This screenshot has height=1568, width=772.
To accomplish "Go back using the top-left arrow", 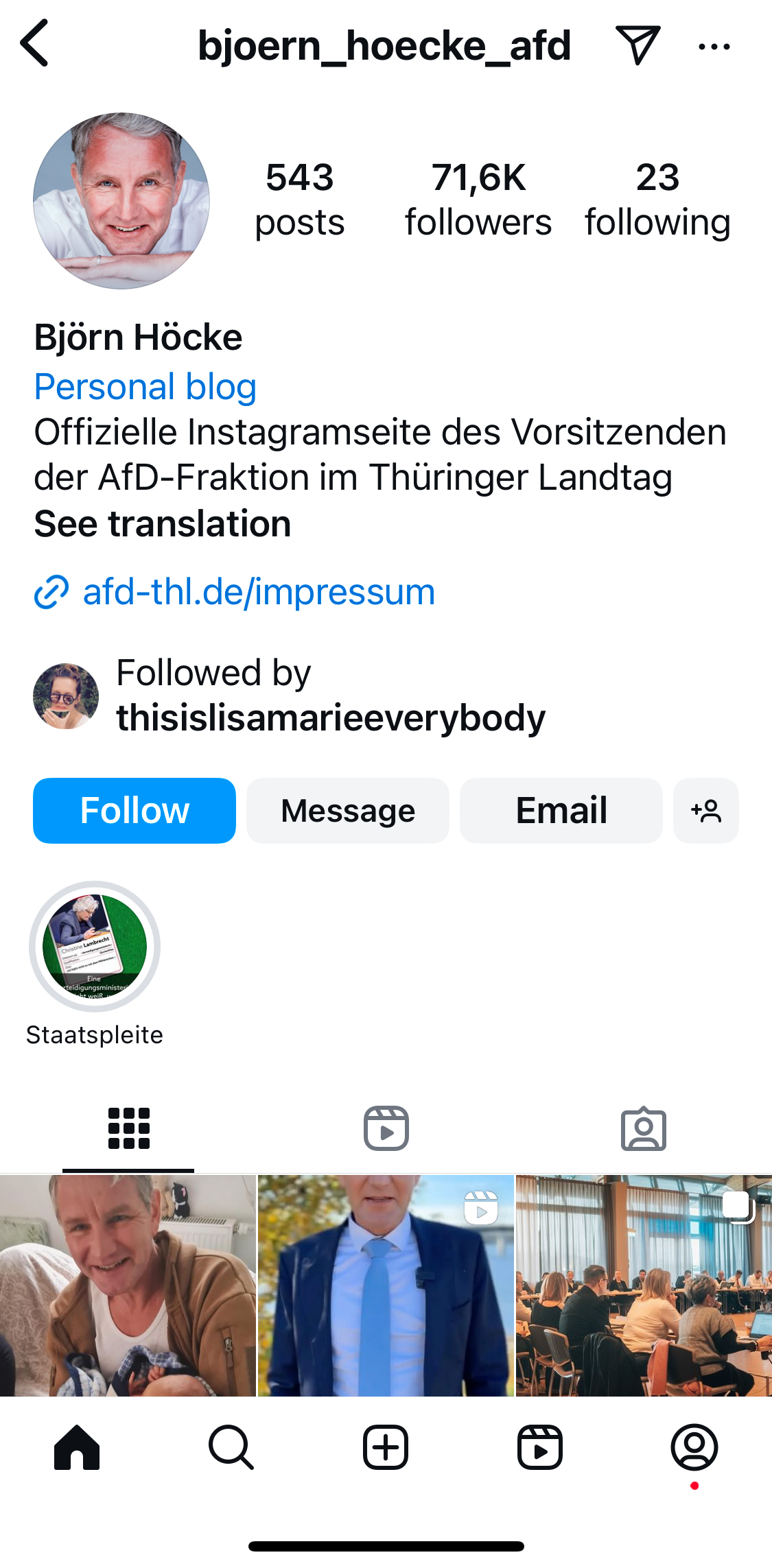I will point(36,44).
